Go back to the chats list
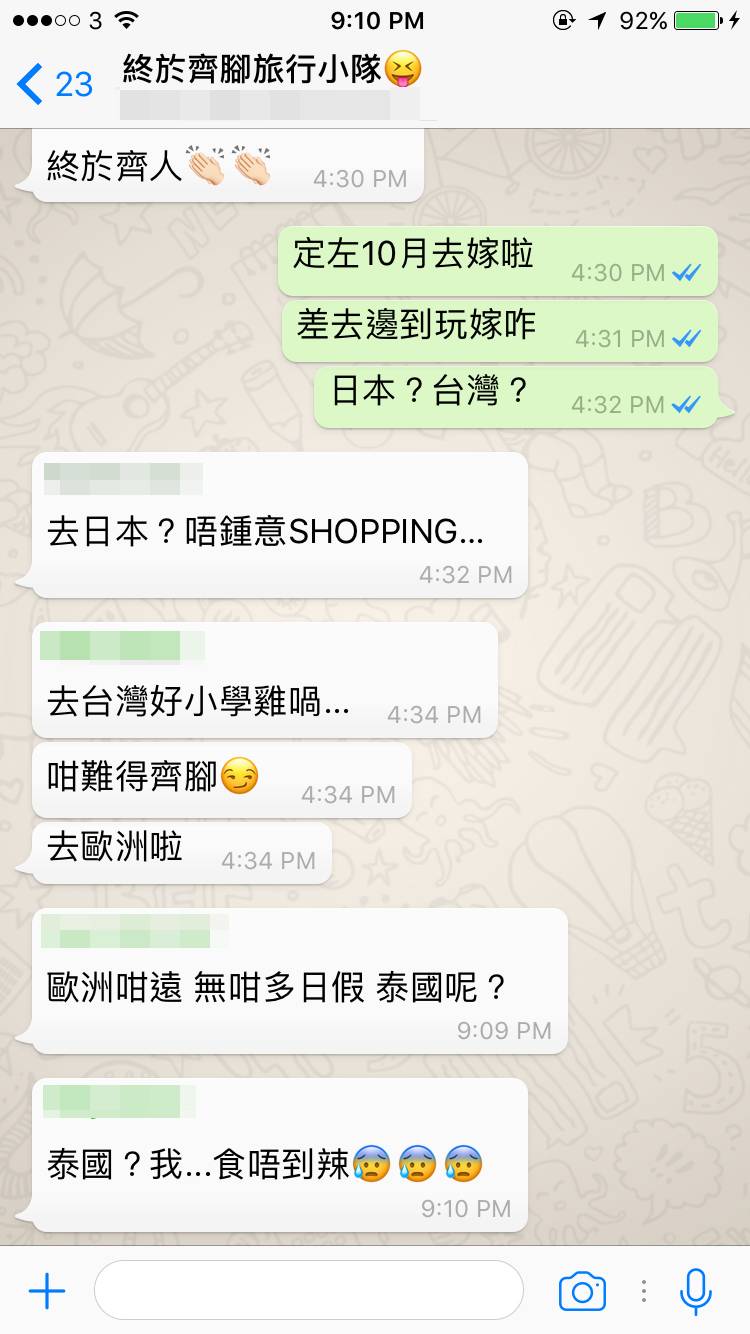 [54, 84]
